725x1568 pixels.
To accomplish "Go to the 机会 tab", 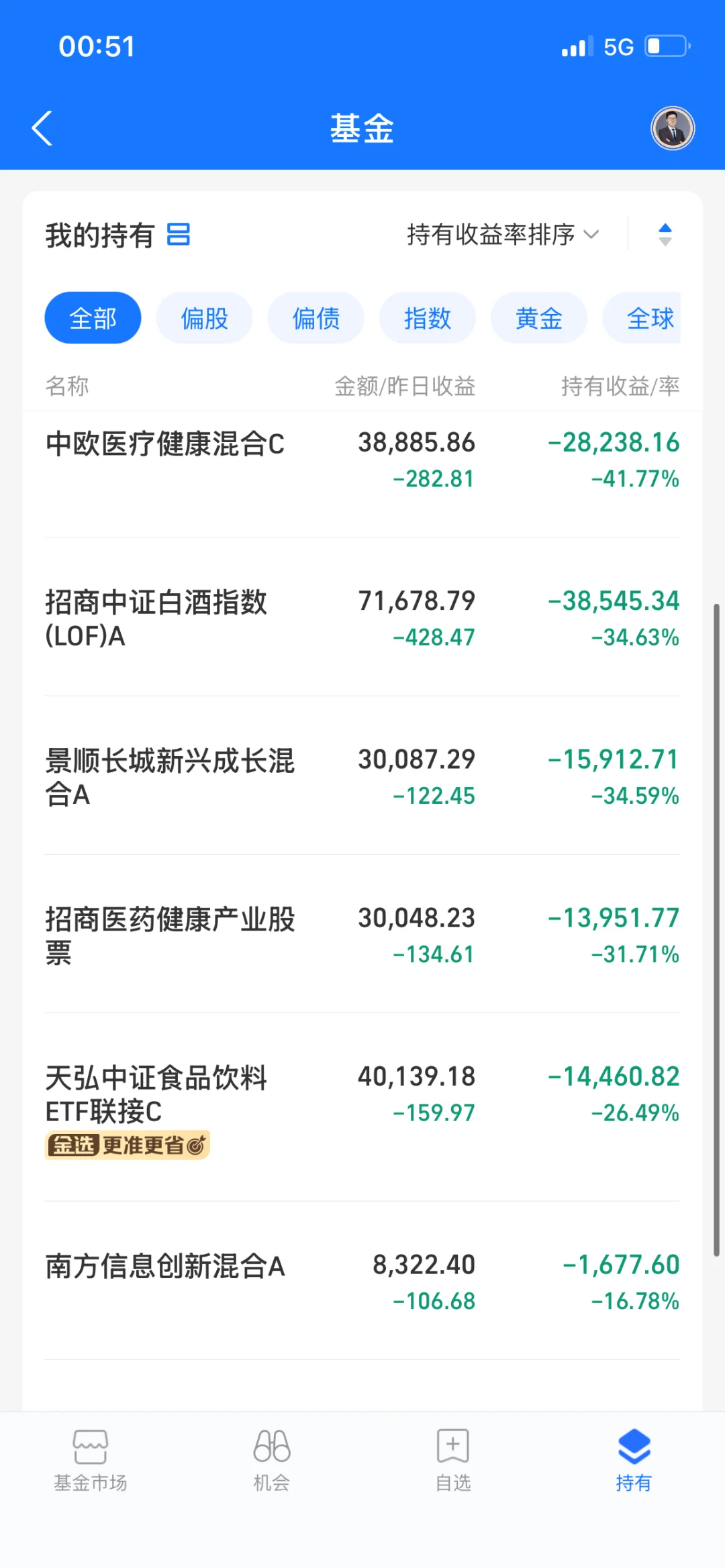I will pos(272,1459).
